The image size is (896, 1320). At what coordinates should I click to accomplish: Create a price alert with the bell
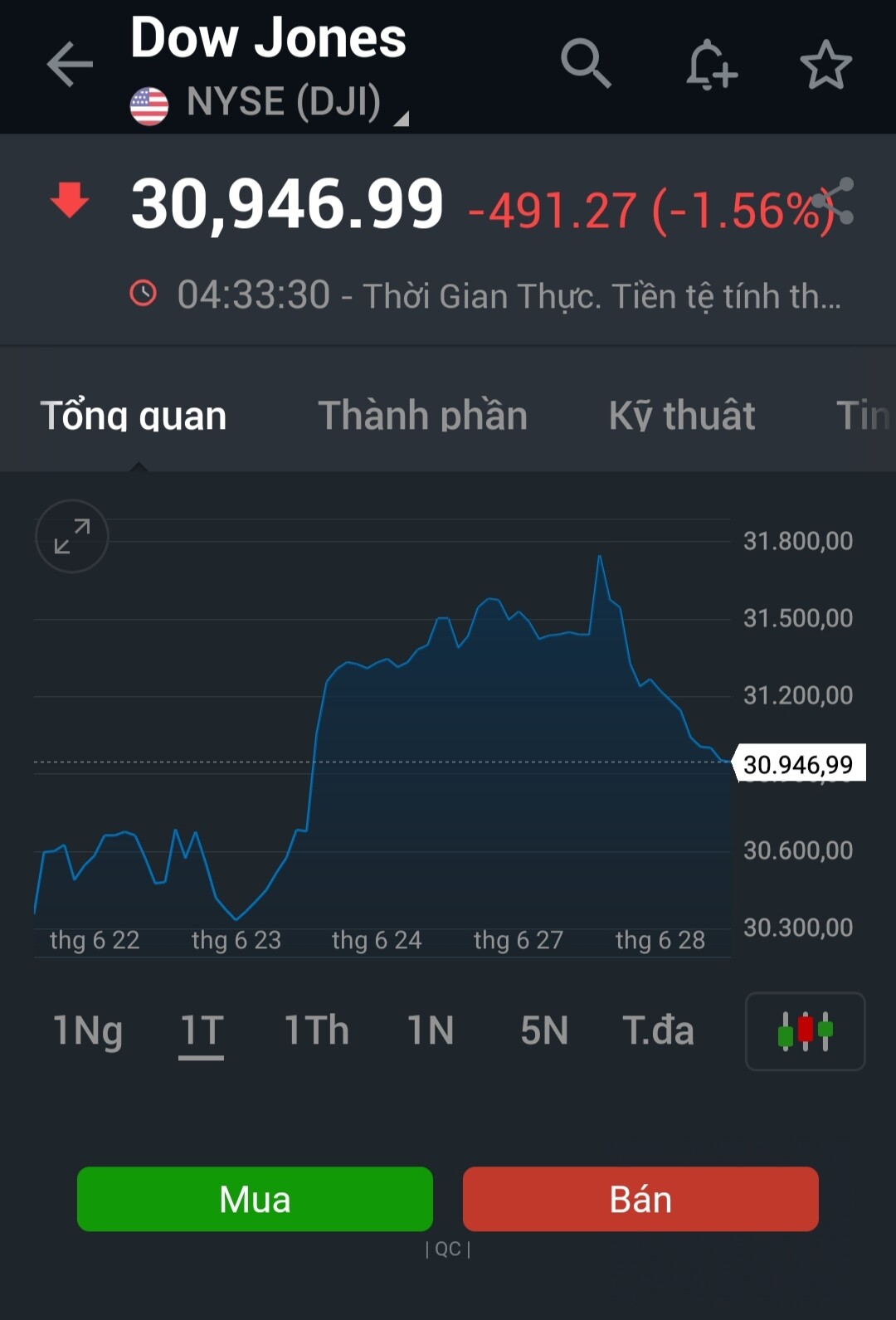click(711, 64)
